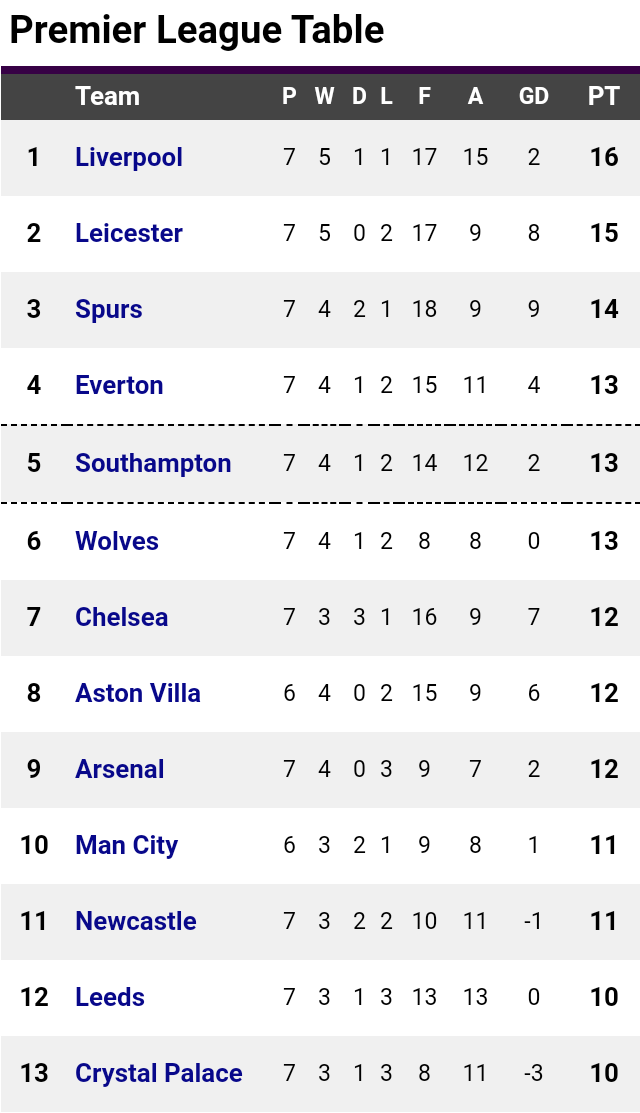Select the Leeds link

[110, 997]
